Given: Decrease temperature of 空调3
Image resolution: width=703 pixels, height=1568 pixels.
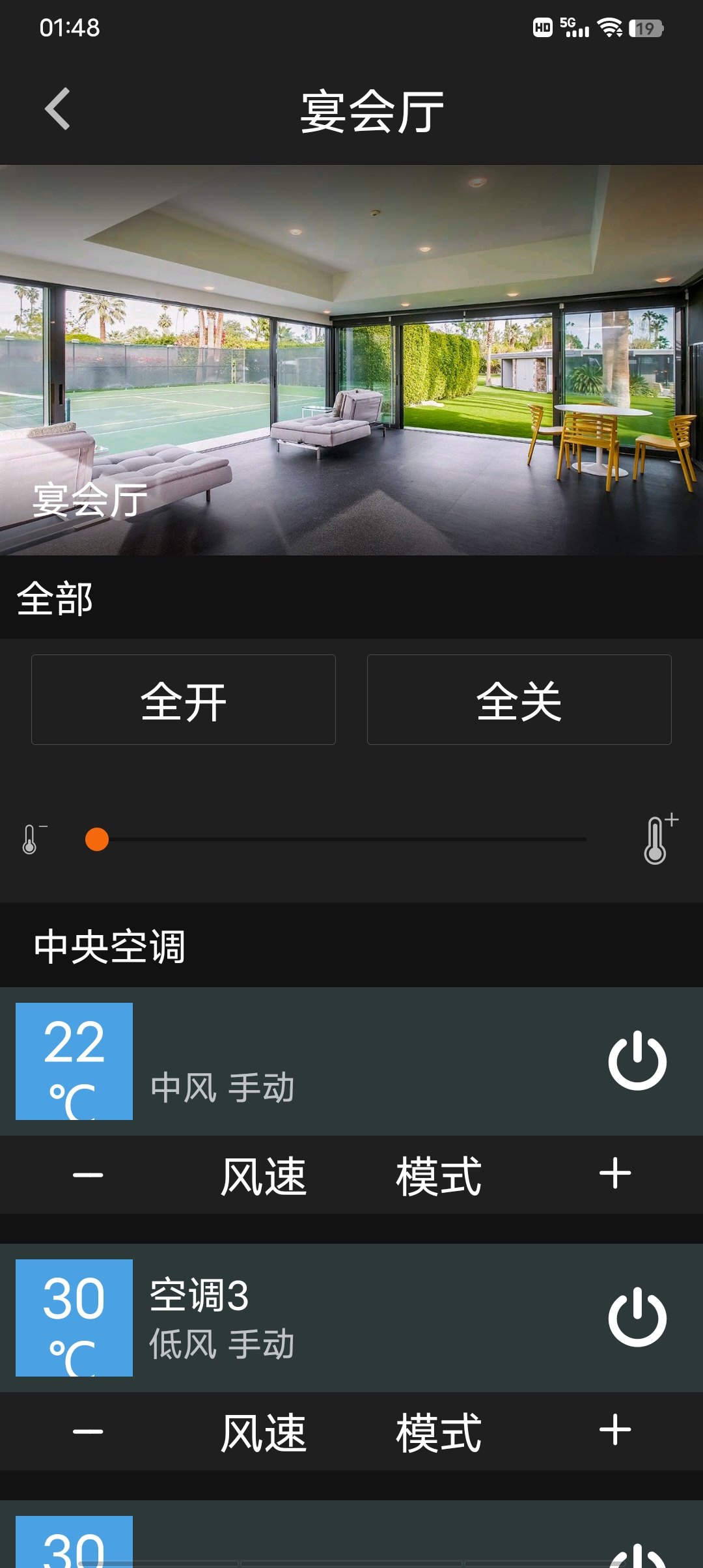Looking at the screenshot, I should [88, 1432].
